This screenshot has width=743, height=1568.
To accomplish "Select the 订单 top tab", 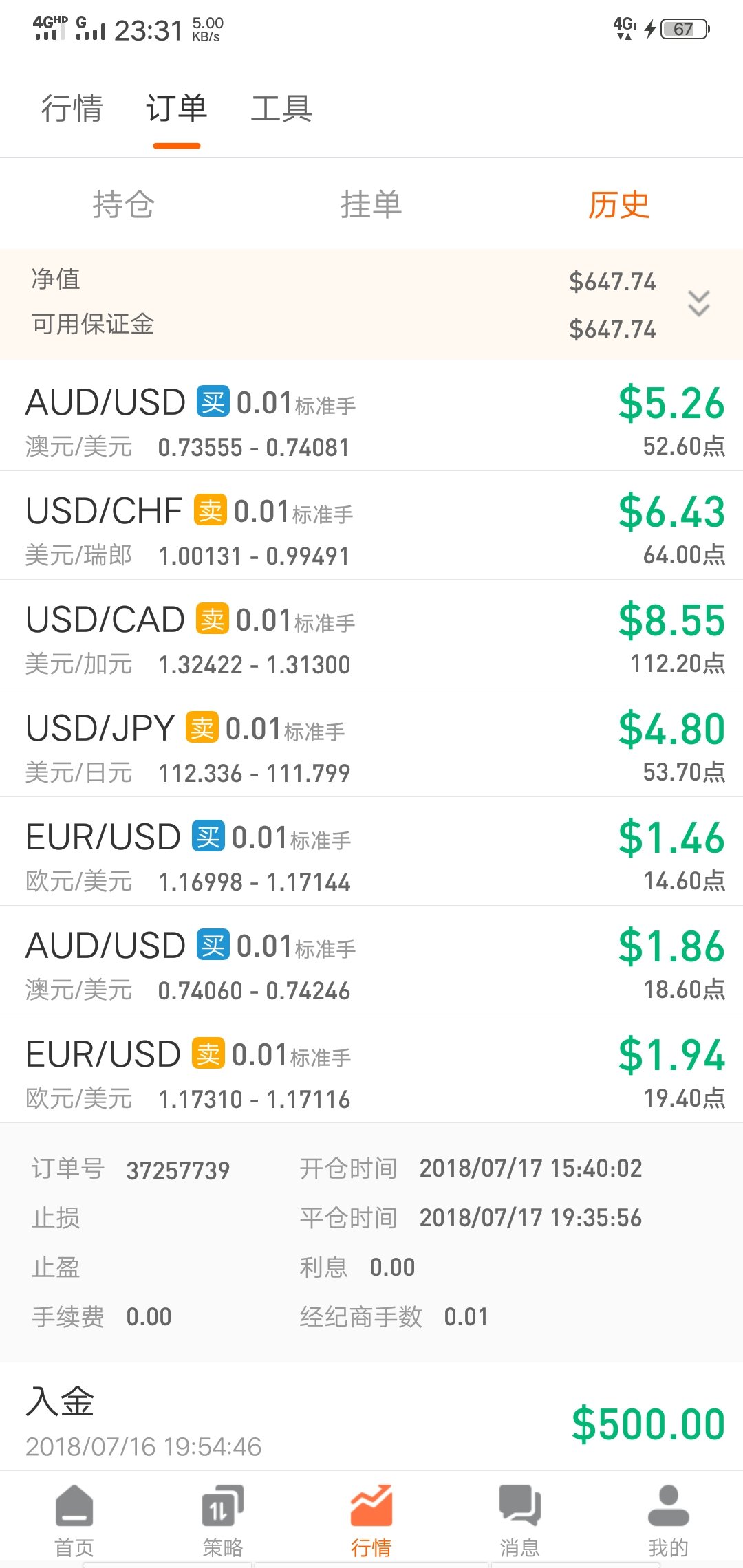I will click(177, 109).
